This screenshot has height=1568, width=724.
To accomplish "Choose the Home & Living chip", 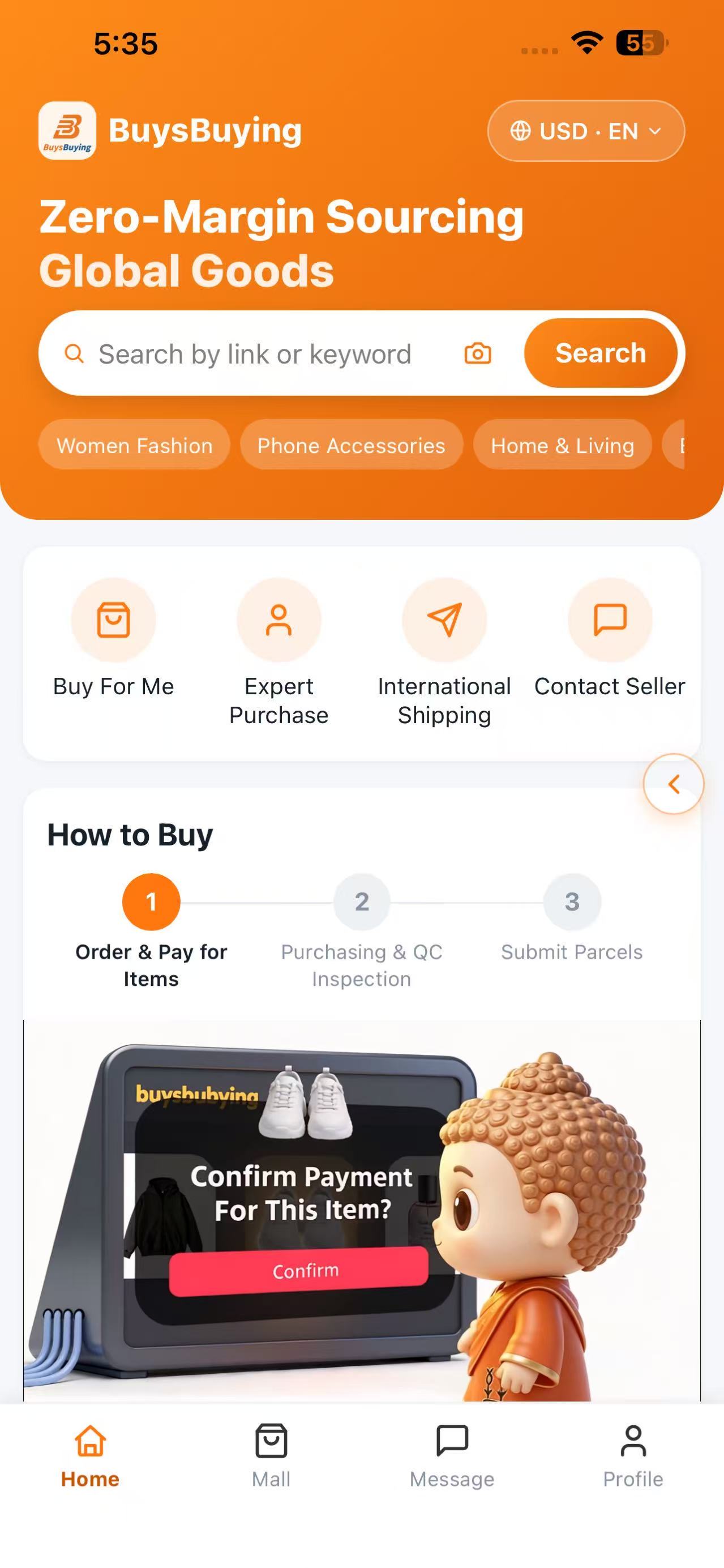I will 562,445.
